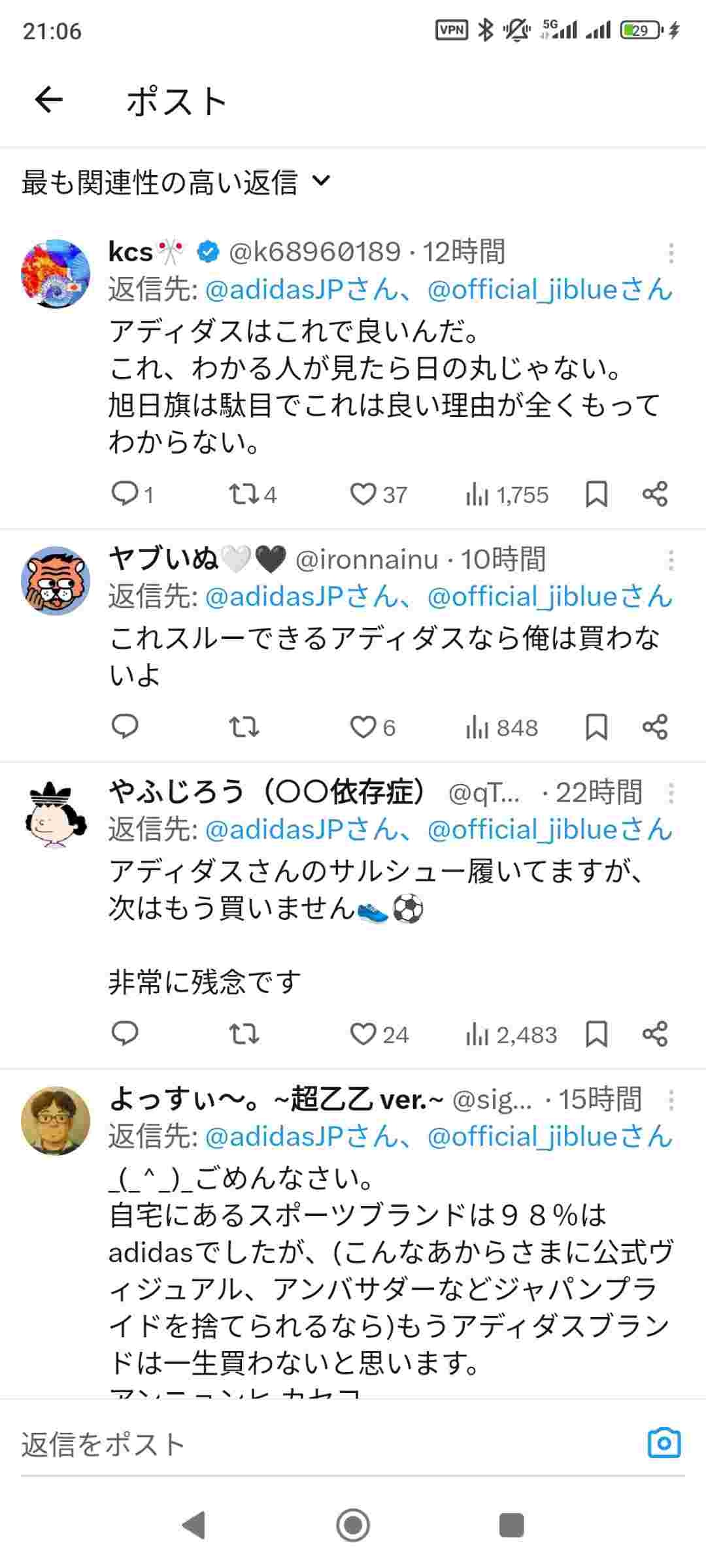
Task: Share ヤブいぬ's reply
Action: click(654, 727)
